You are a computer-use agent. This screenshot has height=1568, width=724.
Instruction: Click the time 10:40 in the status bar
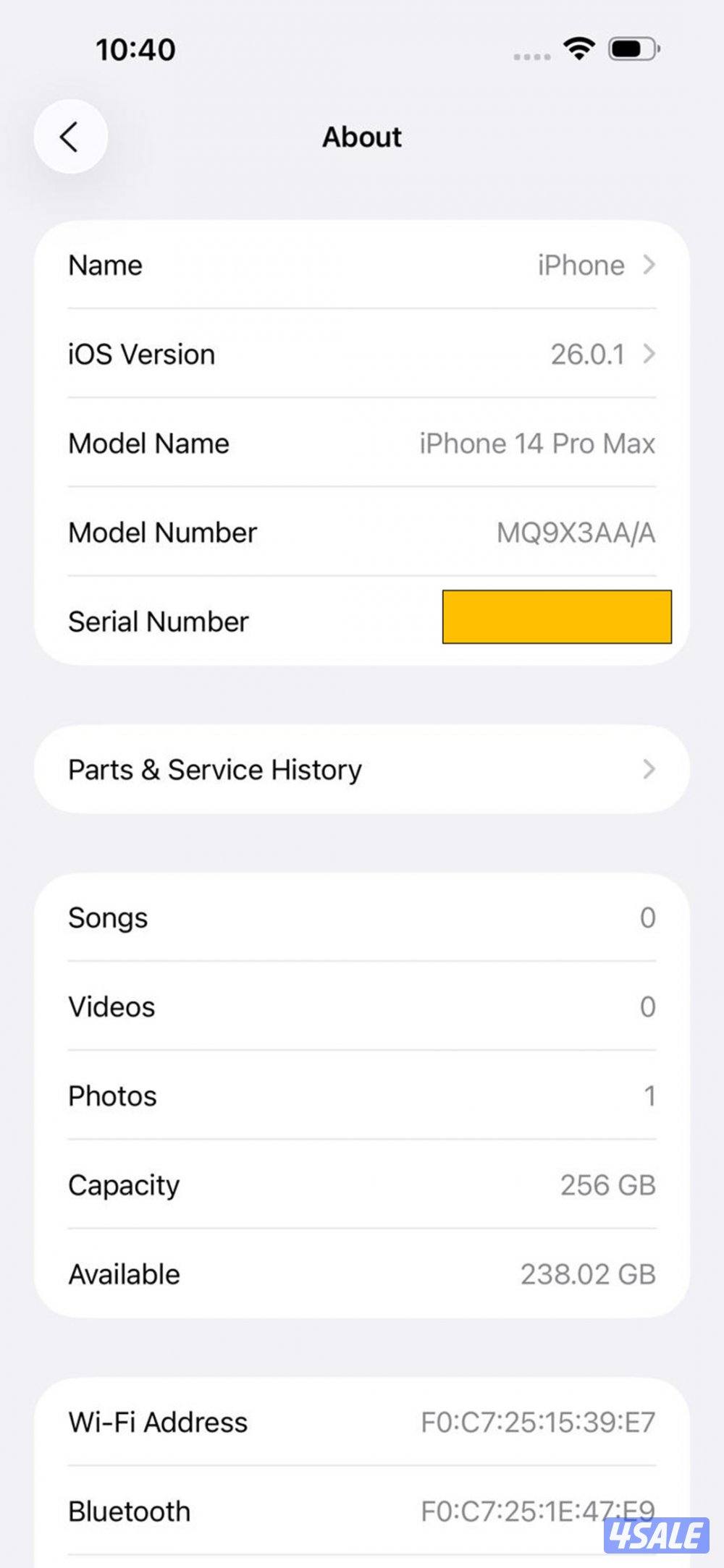pyautogui.click(x=134, y=50)
